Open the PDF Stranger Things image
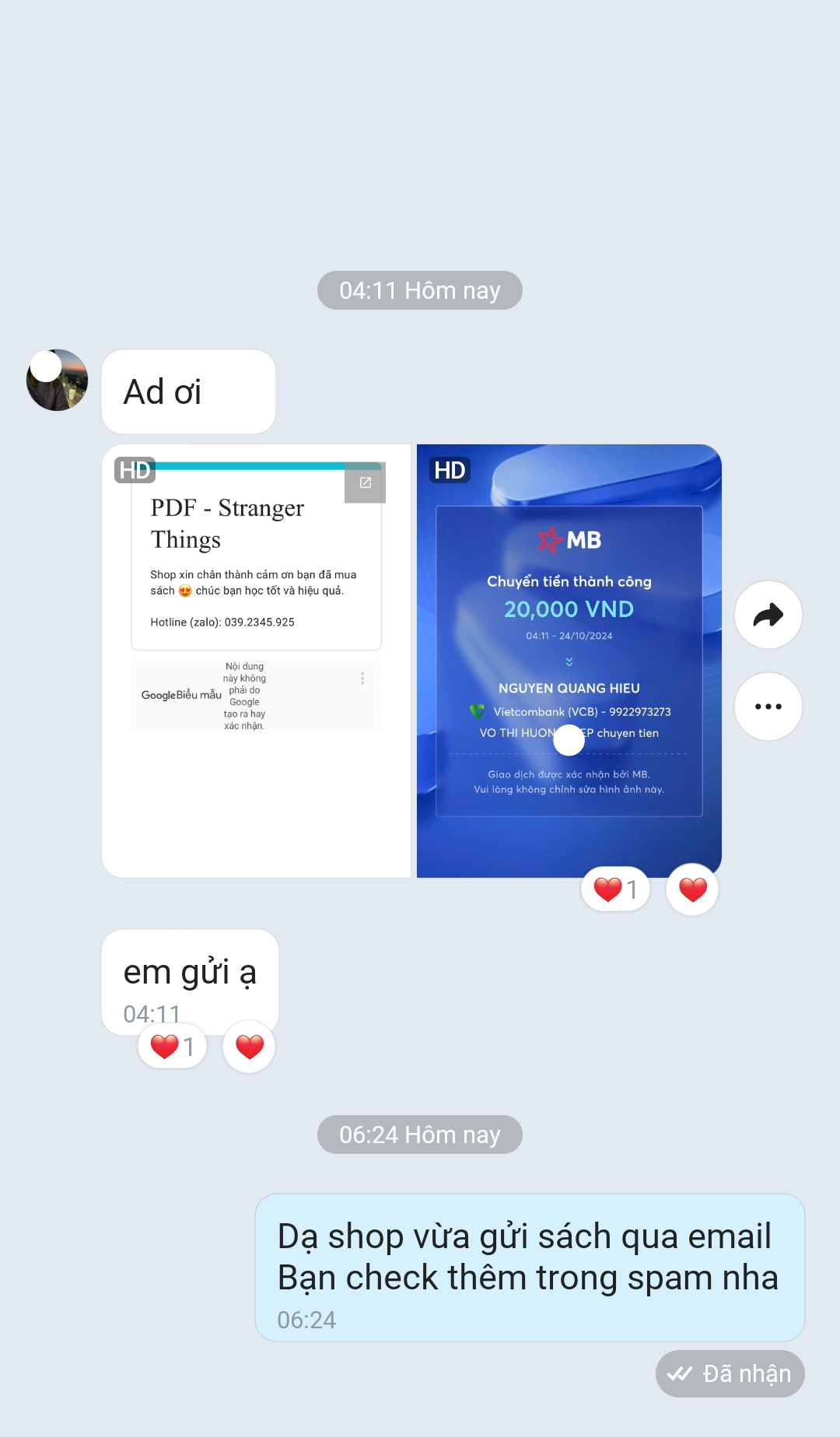 click(256, 660)
